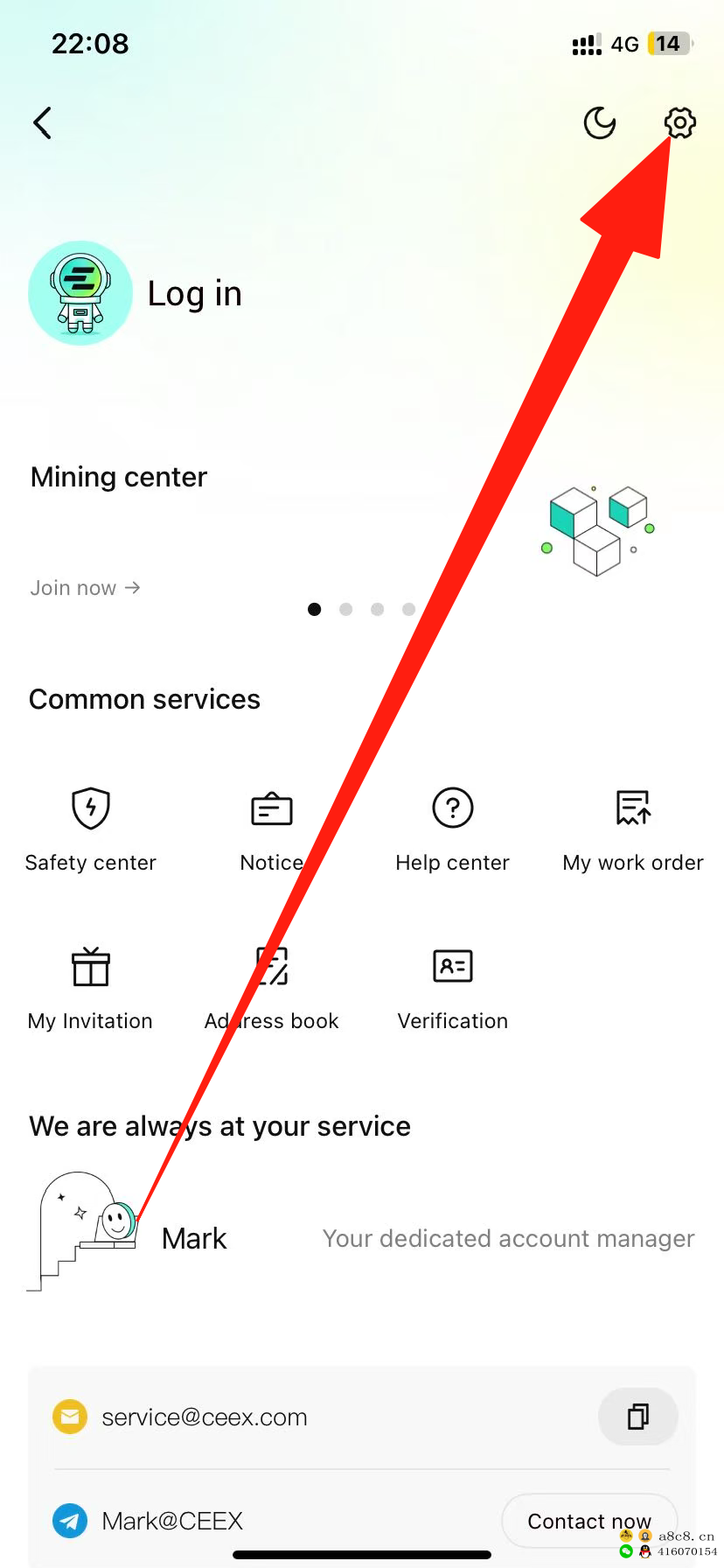
Task: Check My work order
Action: 633,829
